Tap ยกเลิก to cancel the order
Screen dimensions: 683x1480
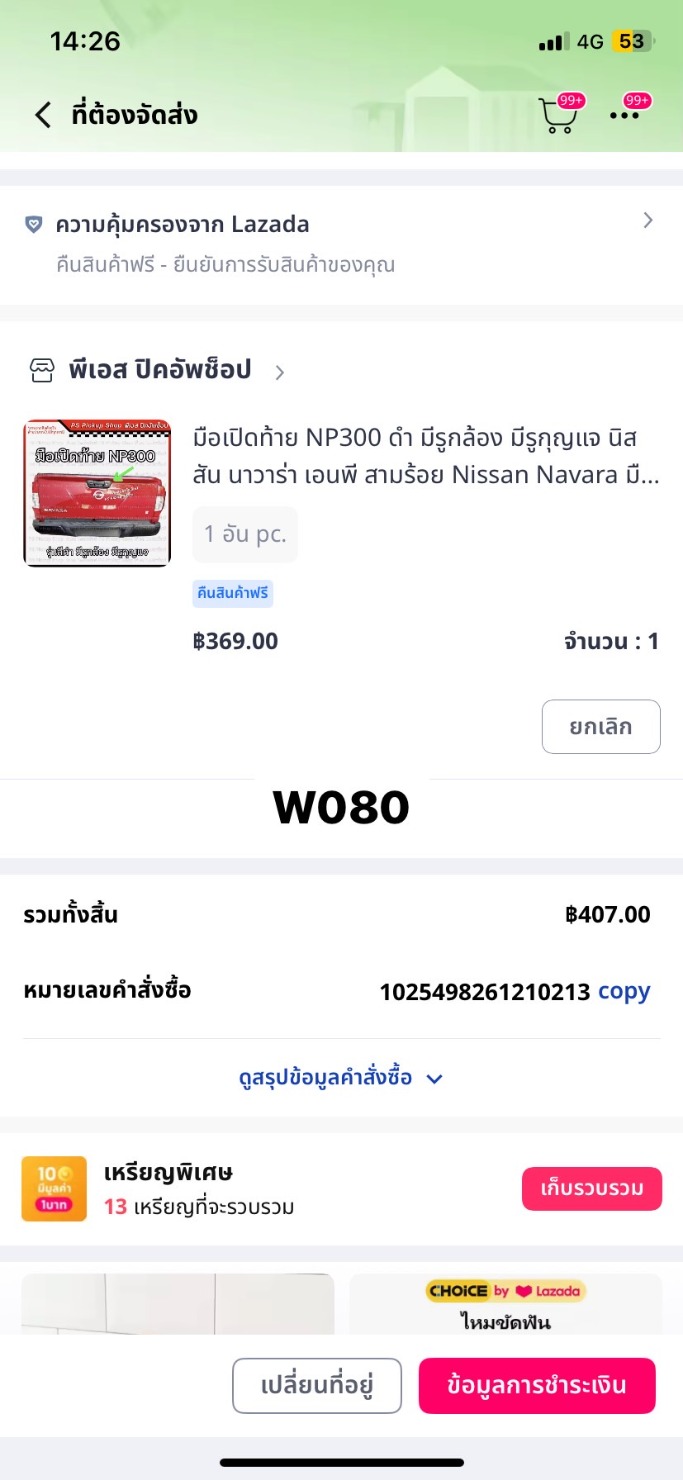[600, 726]
